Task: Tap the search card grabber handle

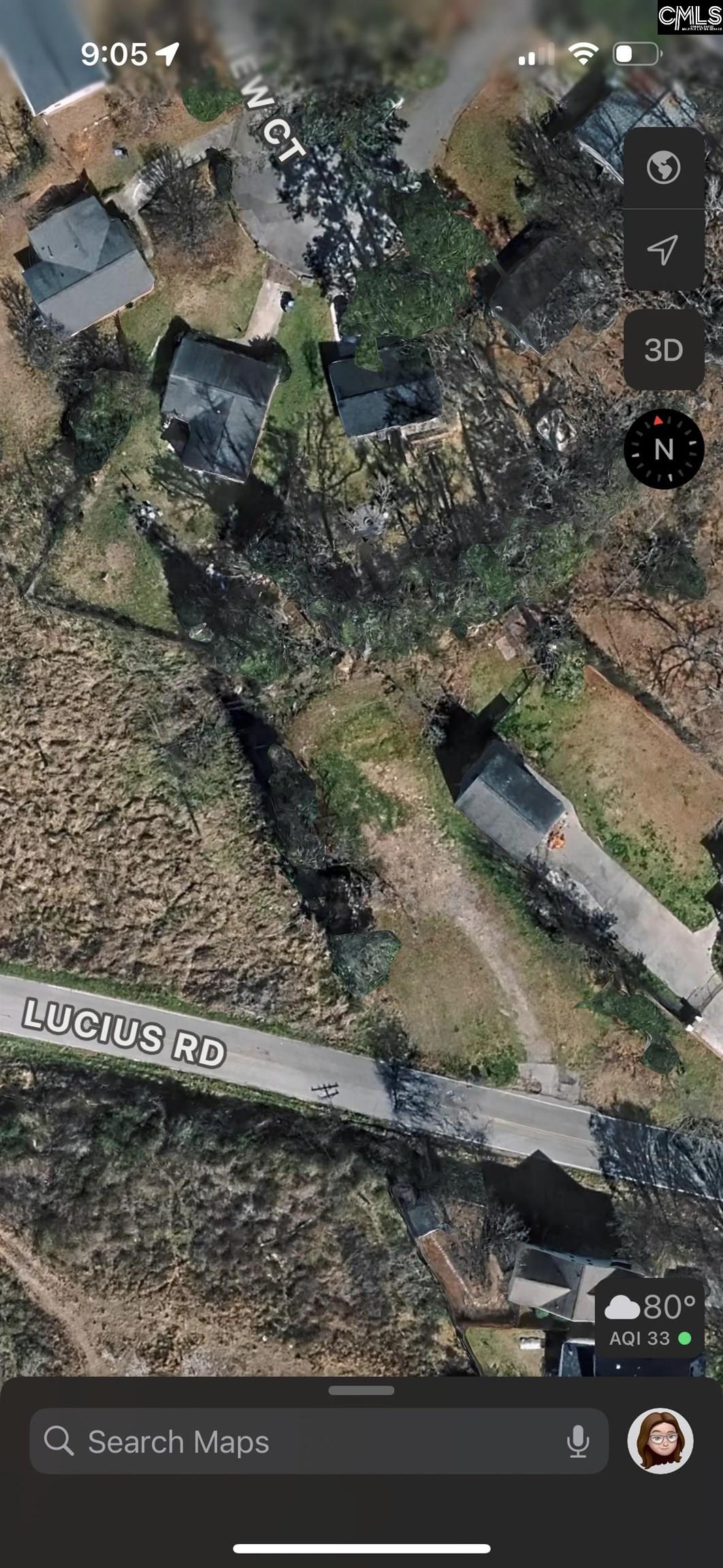Action: pos(361,1390)
